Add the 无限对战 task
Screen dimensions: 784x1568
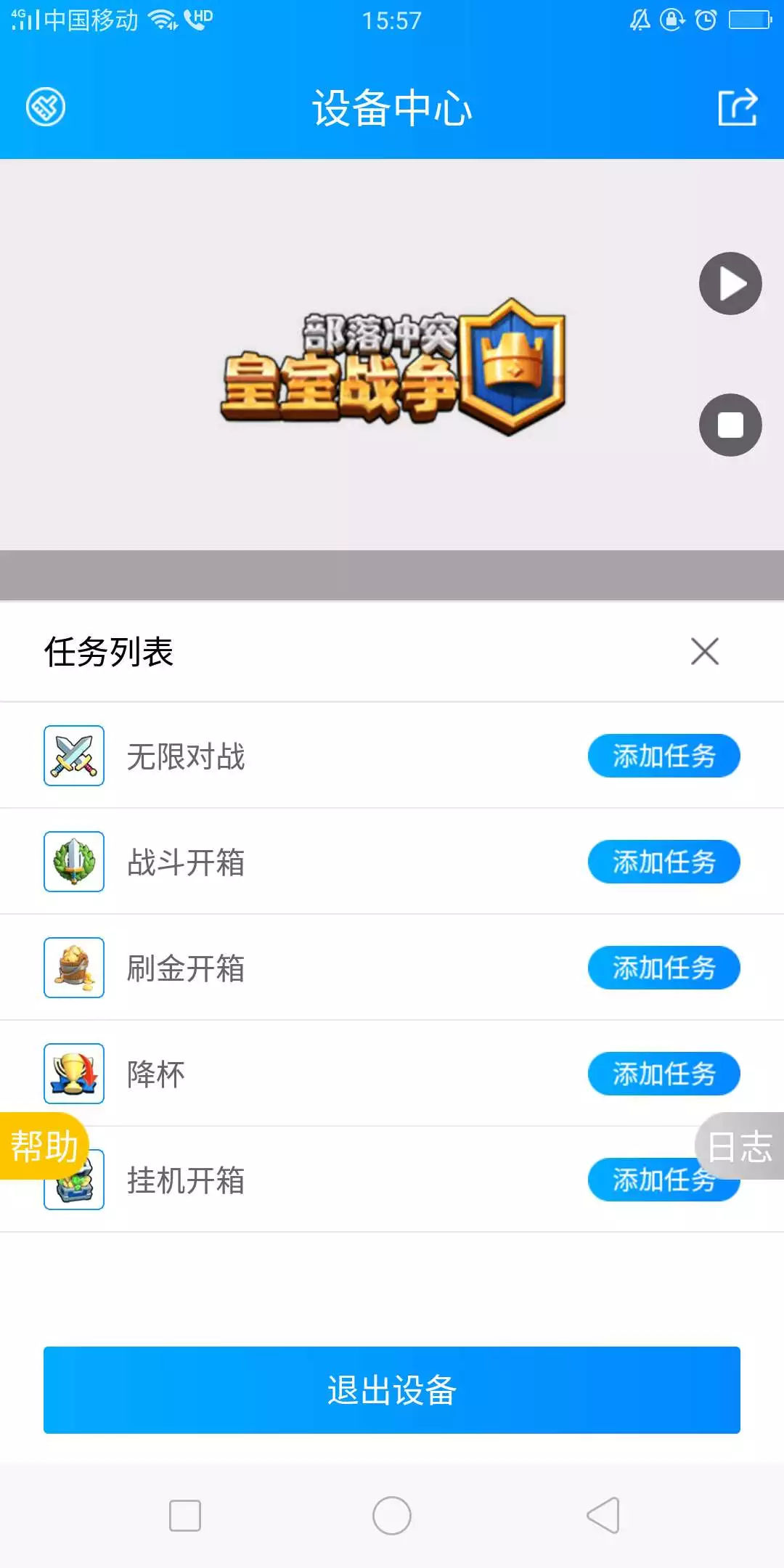663,756
